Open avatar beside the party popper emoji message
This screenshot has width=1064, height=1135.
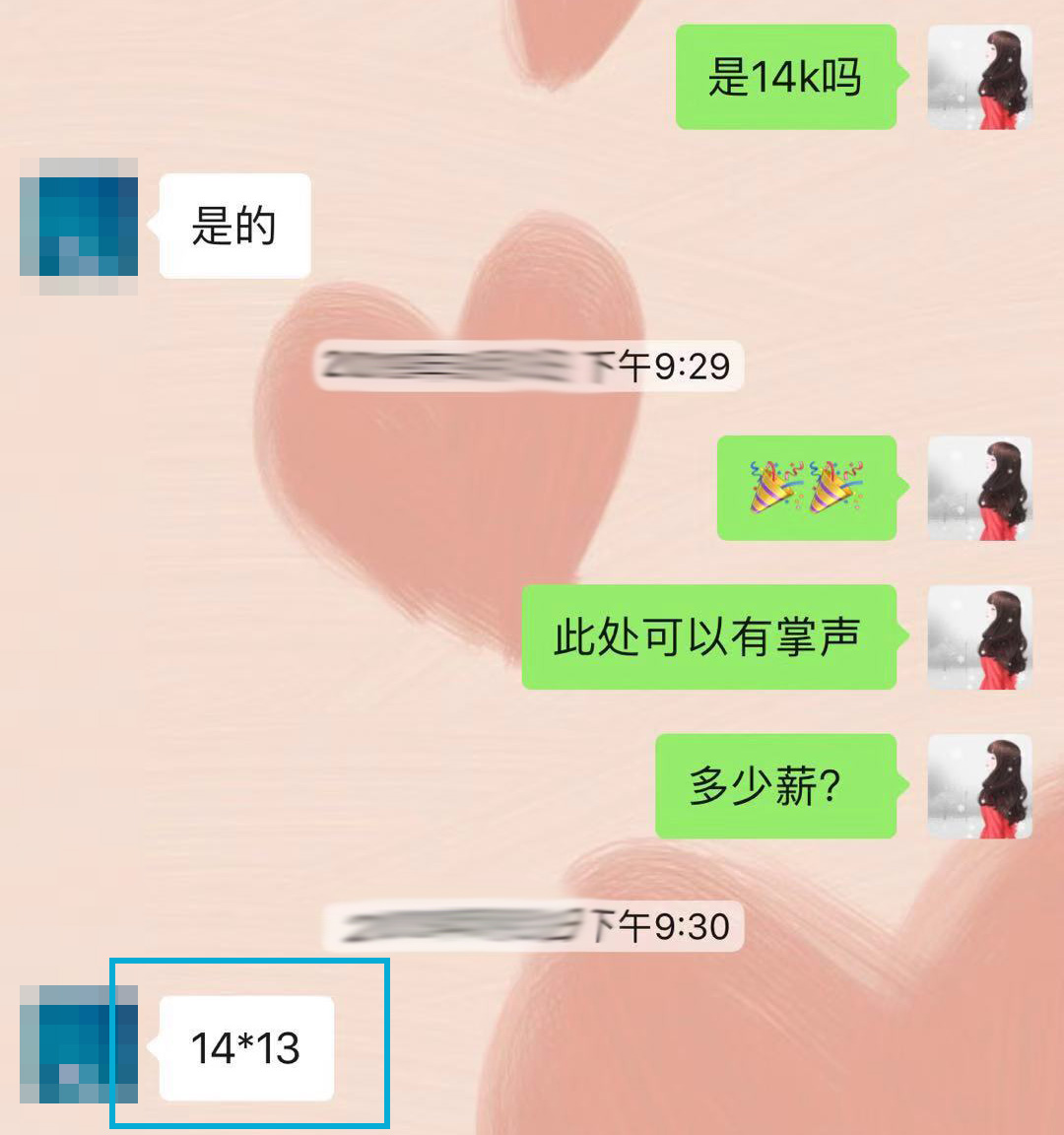click(x=979, y=489)
